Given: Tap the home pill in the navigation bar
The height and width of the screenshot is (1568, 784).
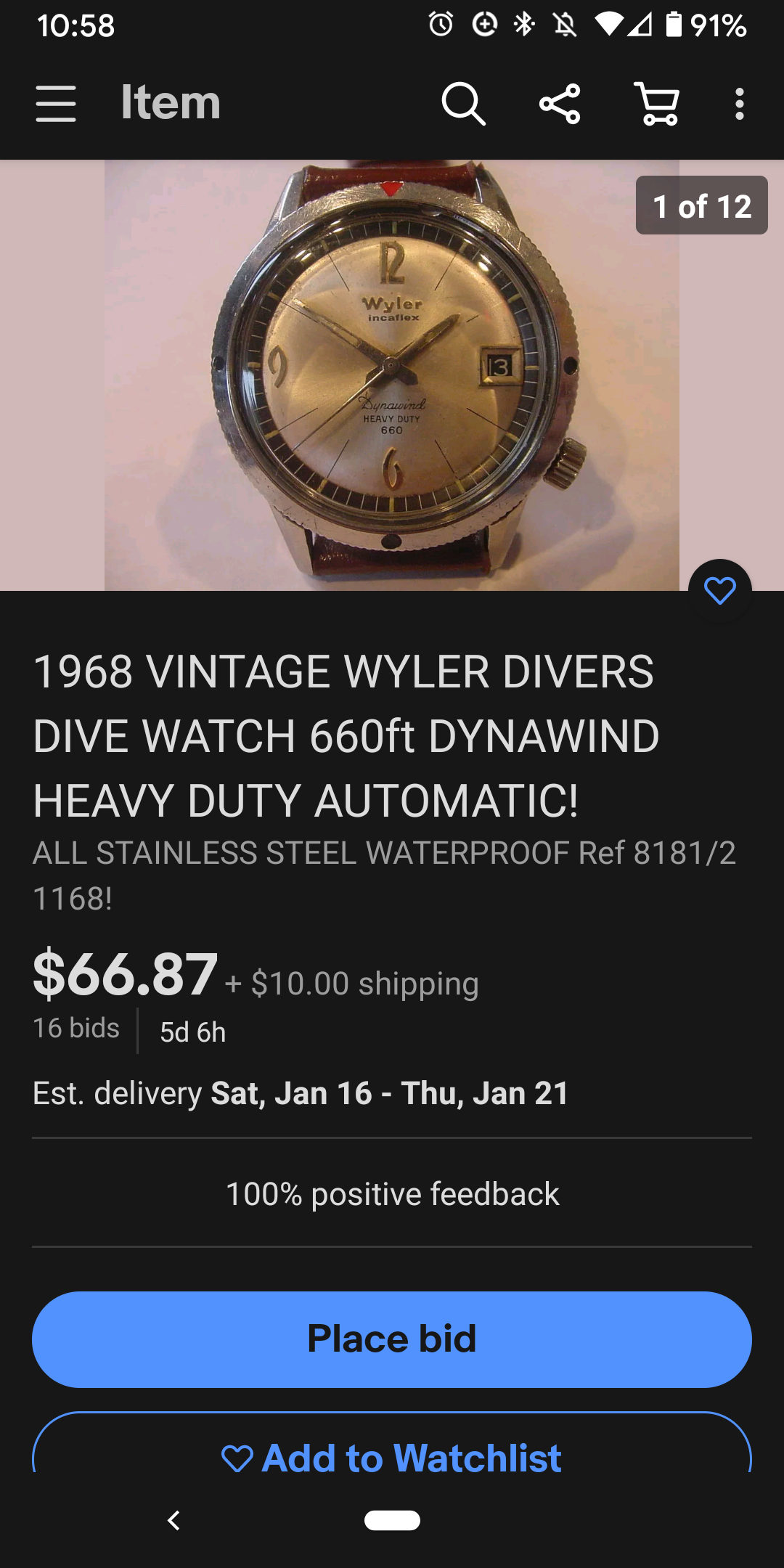Looking at the screenshot, I should point(392,1520).
